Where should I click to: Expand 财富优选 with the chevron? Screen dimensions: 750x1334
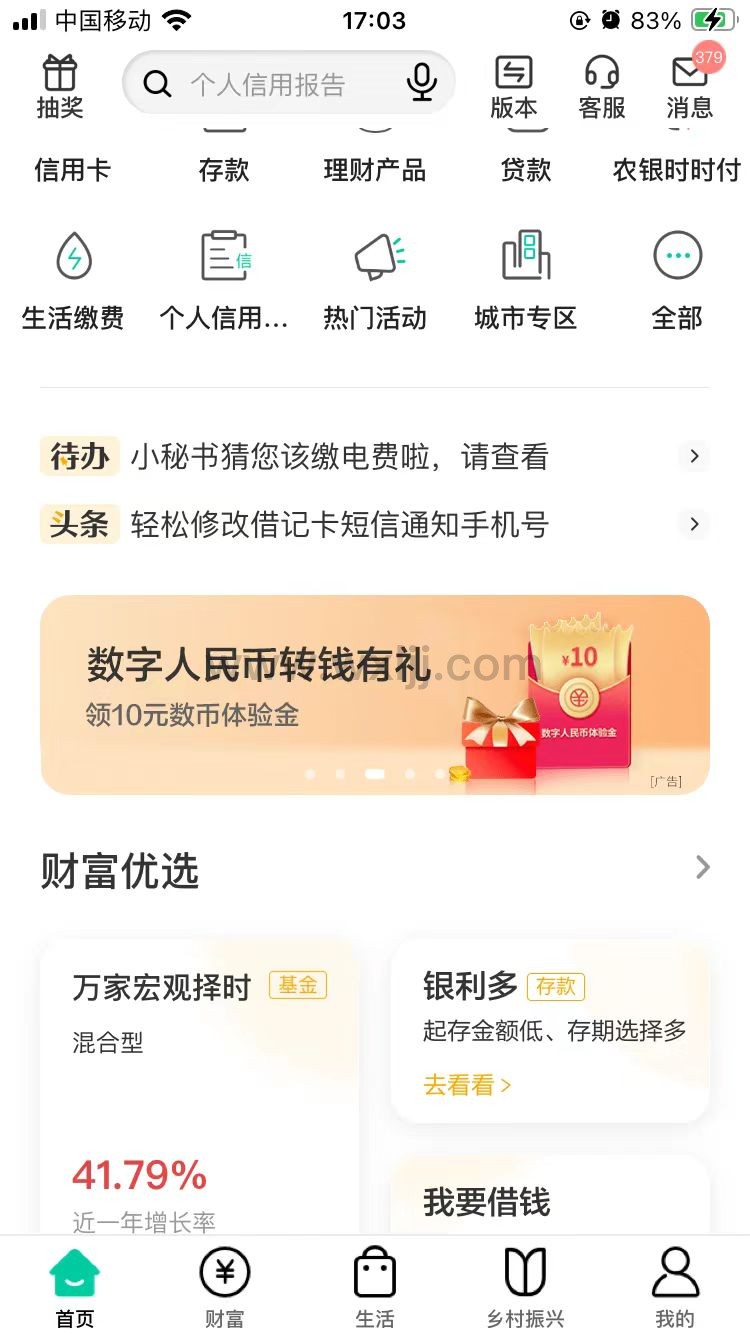[x=703, y=867]
